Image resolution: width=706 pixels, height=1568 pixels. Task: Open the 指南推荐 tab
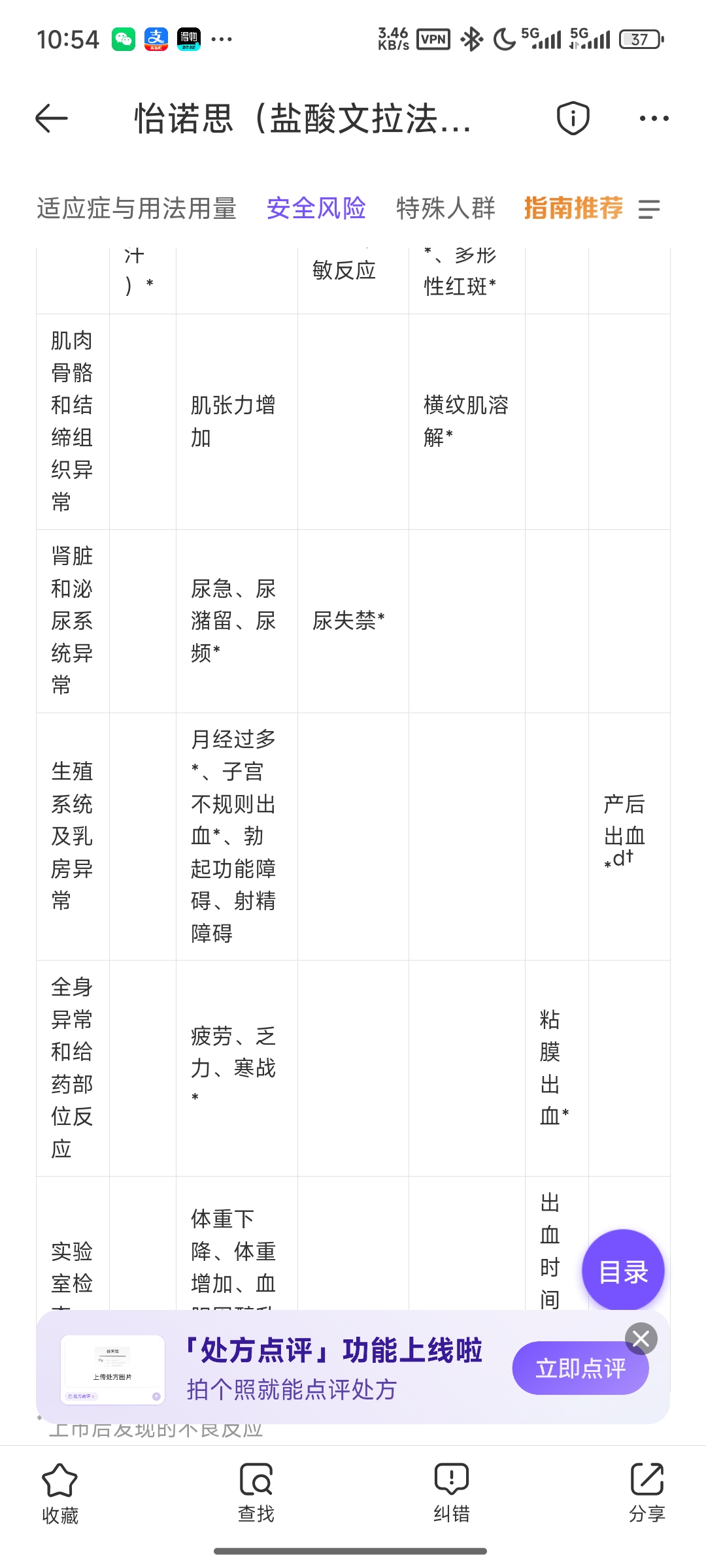point(573,208)
